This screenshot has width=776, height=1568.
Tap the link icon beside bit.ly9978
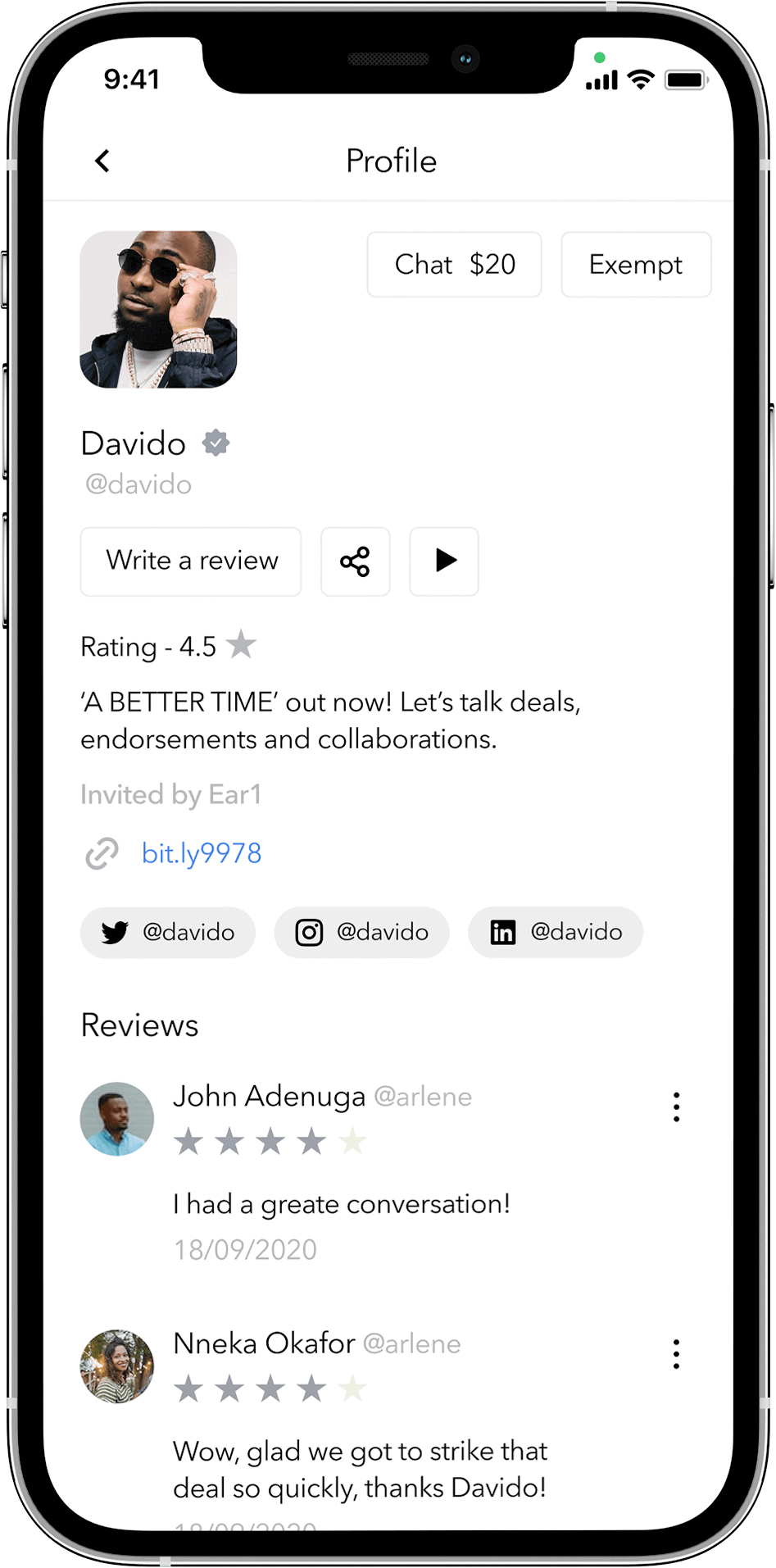[x=101, y=852]
